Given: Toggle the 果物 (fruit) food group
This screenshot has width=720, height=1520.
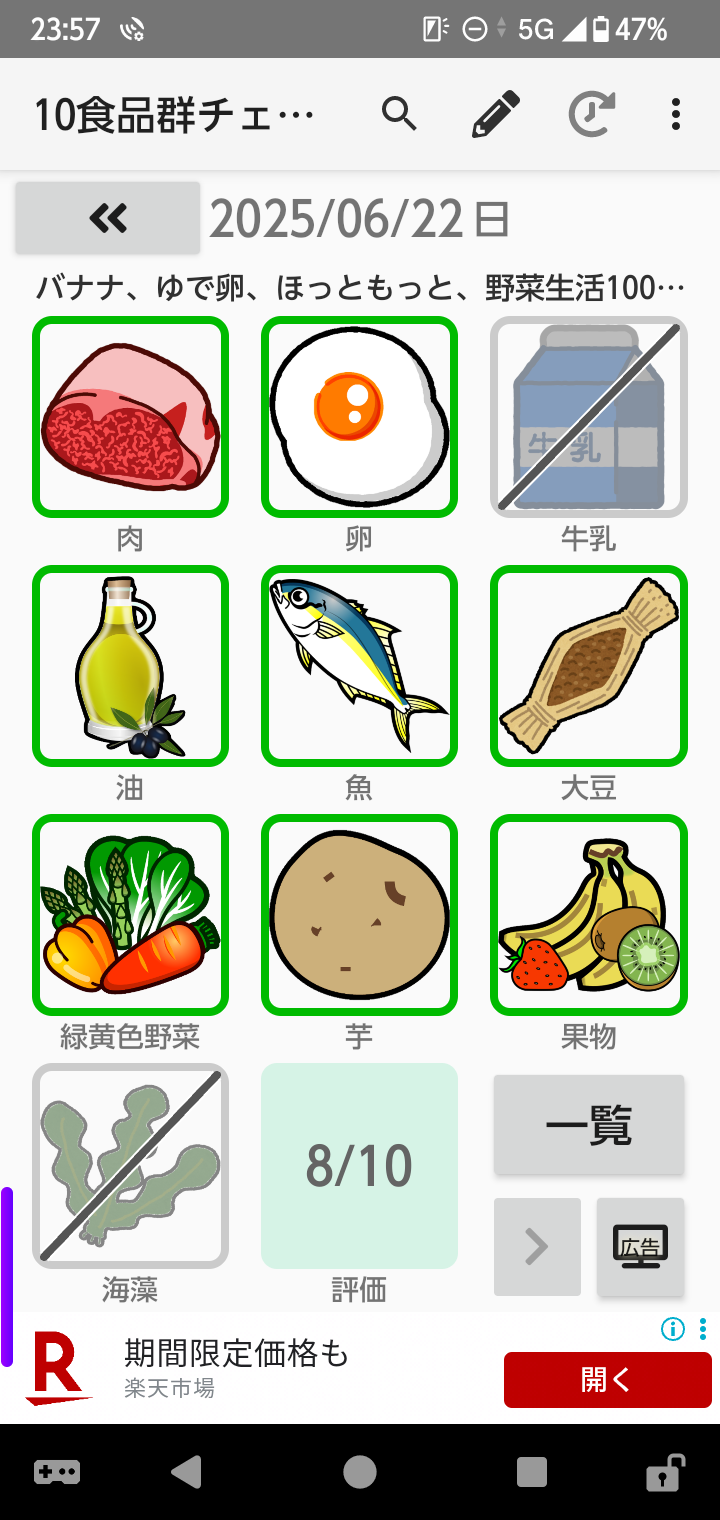Looking at the screenshot, I should pos(588,915).
